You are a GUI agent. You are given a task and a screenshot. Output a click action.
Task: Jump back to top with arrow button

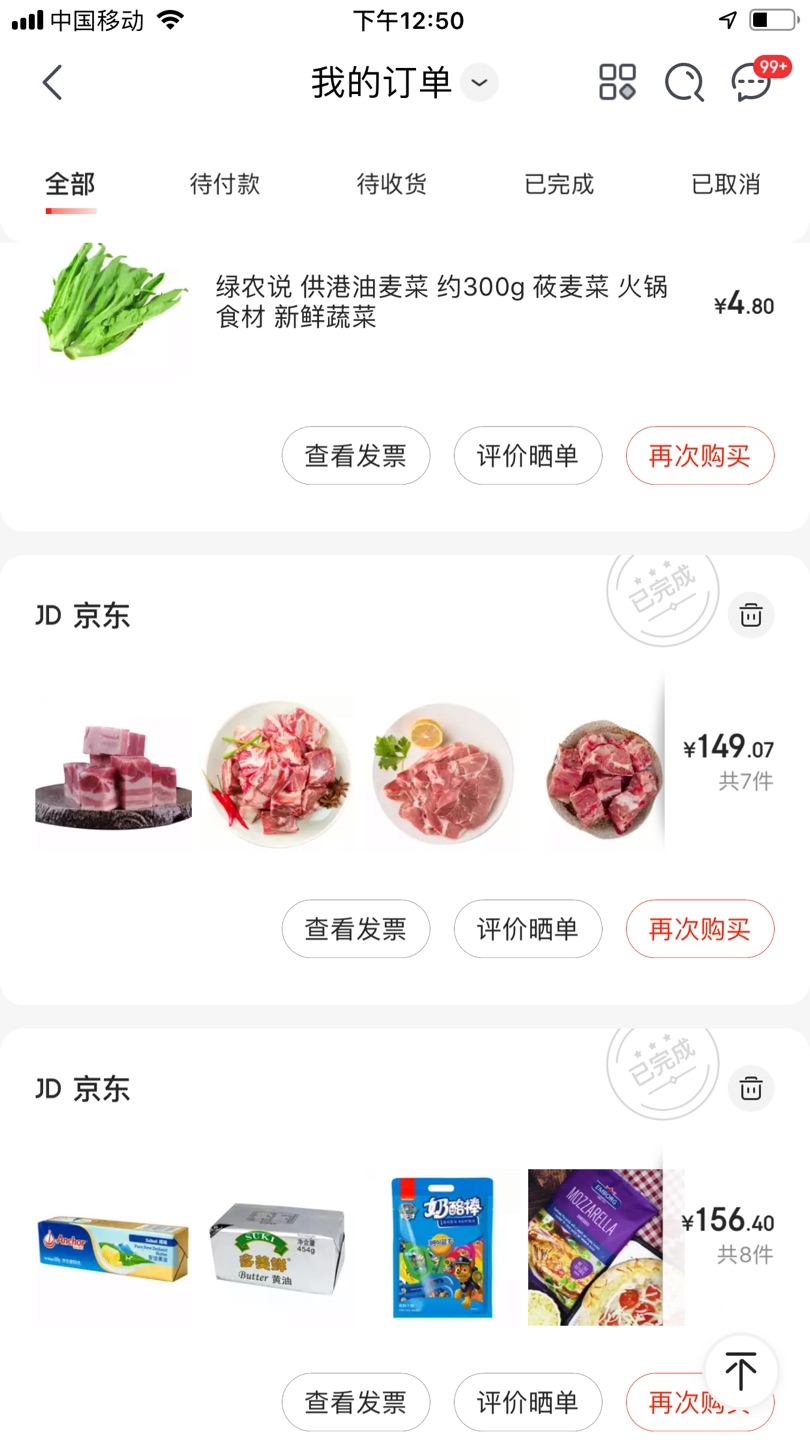click(741, 1371)
